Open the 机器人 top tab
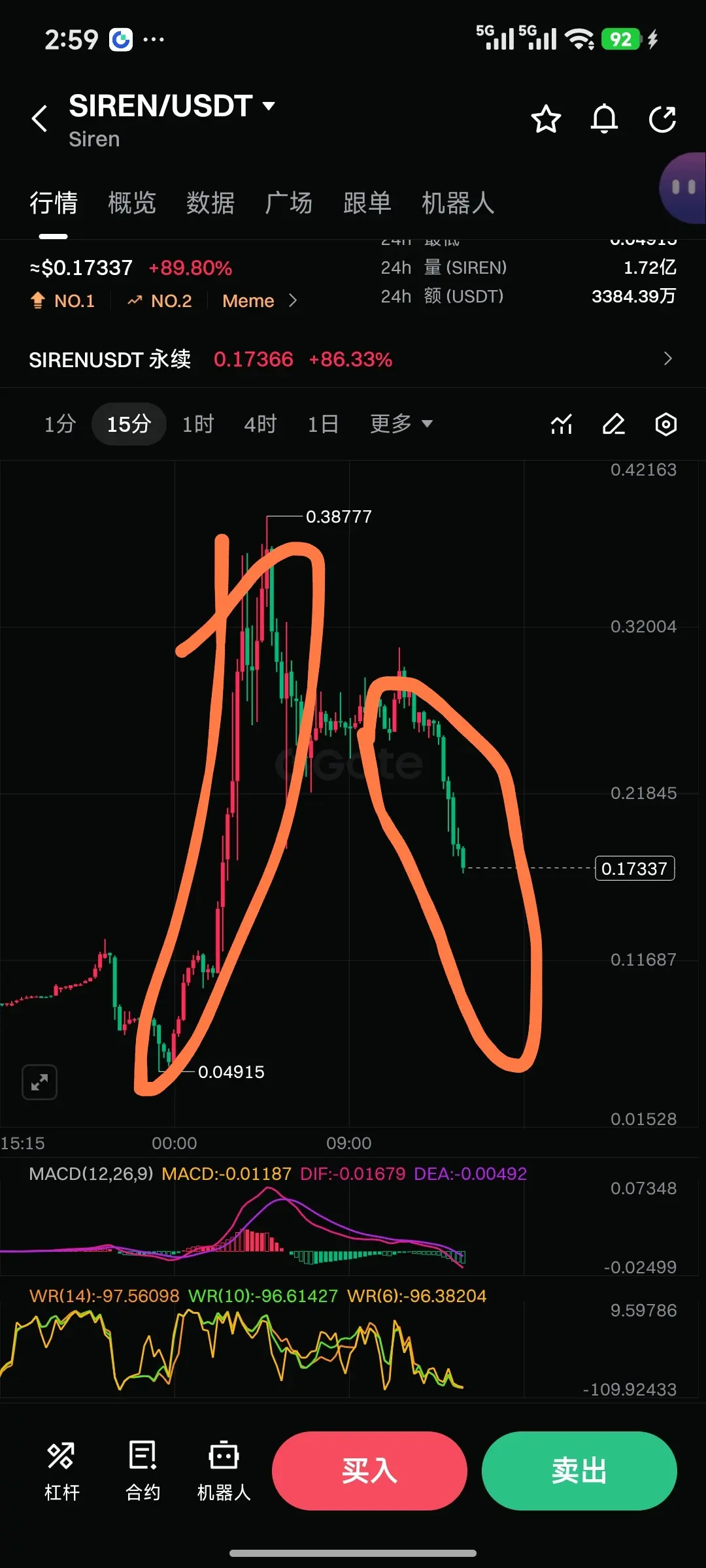 (458, 203)
